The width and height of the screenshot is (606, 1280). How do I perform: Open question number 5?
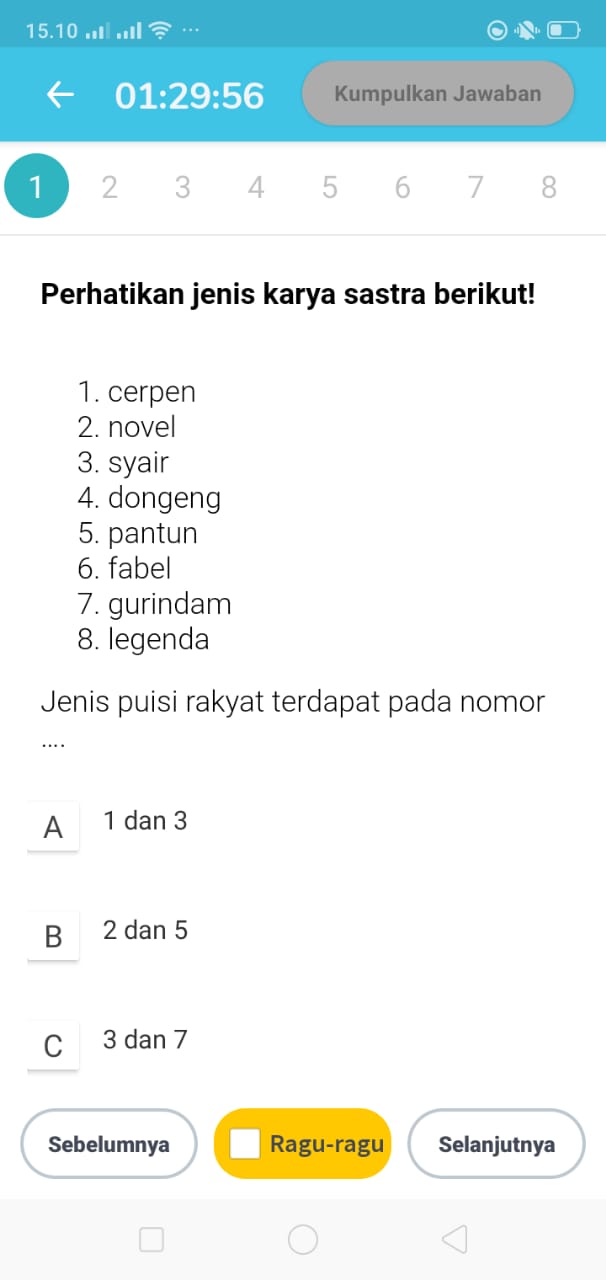pyautogui.click(x=329, y=187)
